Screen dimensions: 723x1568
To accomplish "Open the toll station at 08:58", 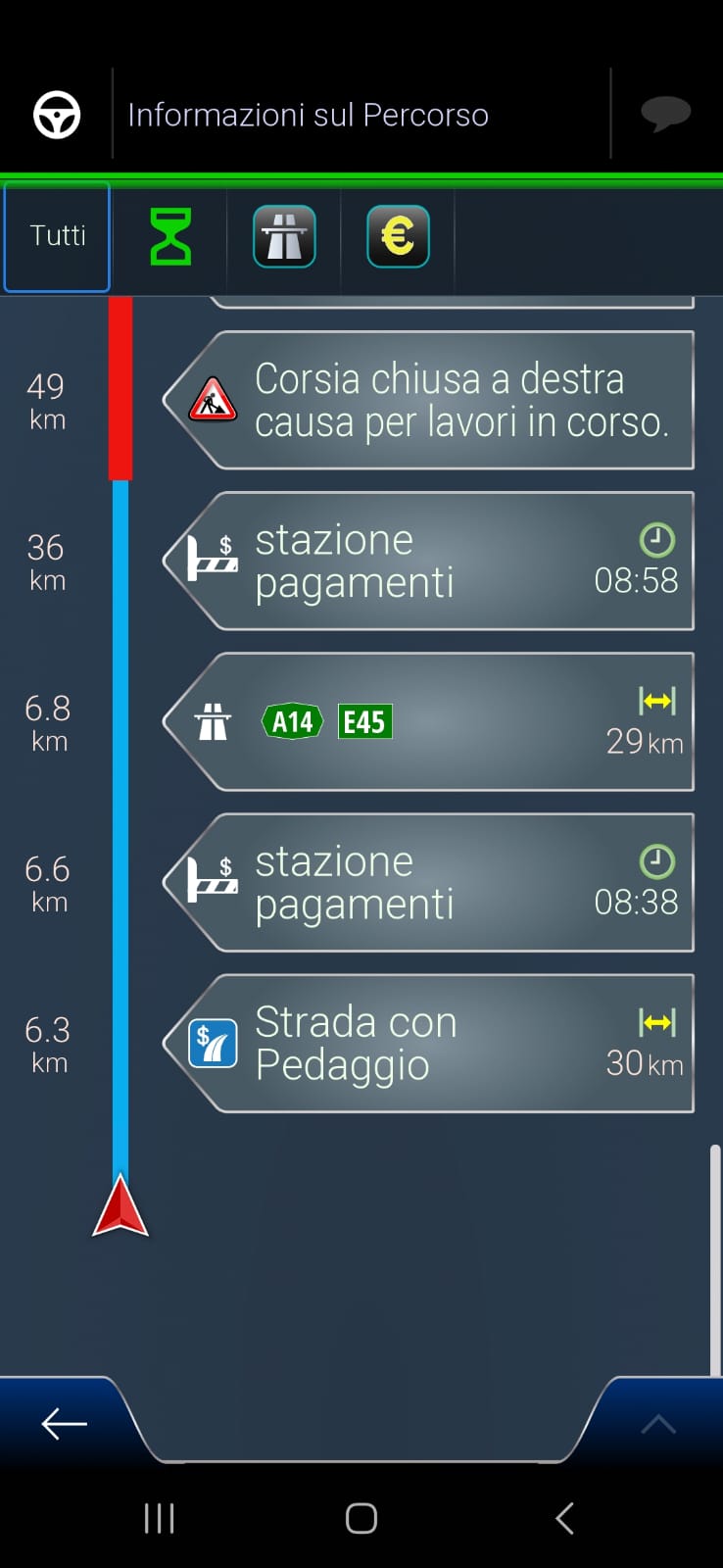I will coord(428,561).
